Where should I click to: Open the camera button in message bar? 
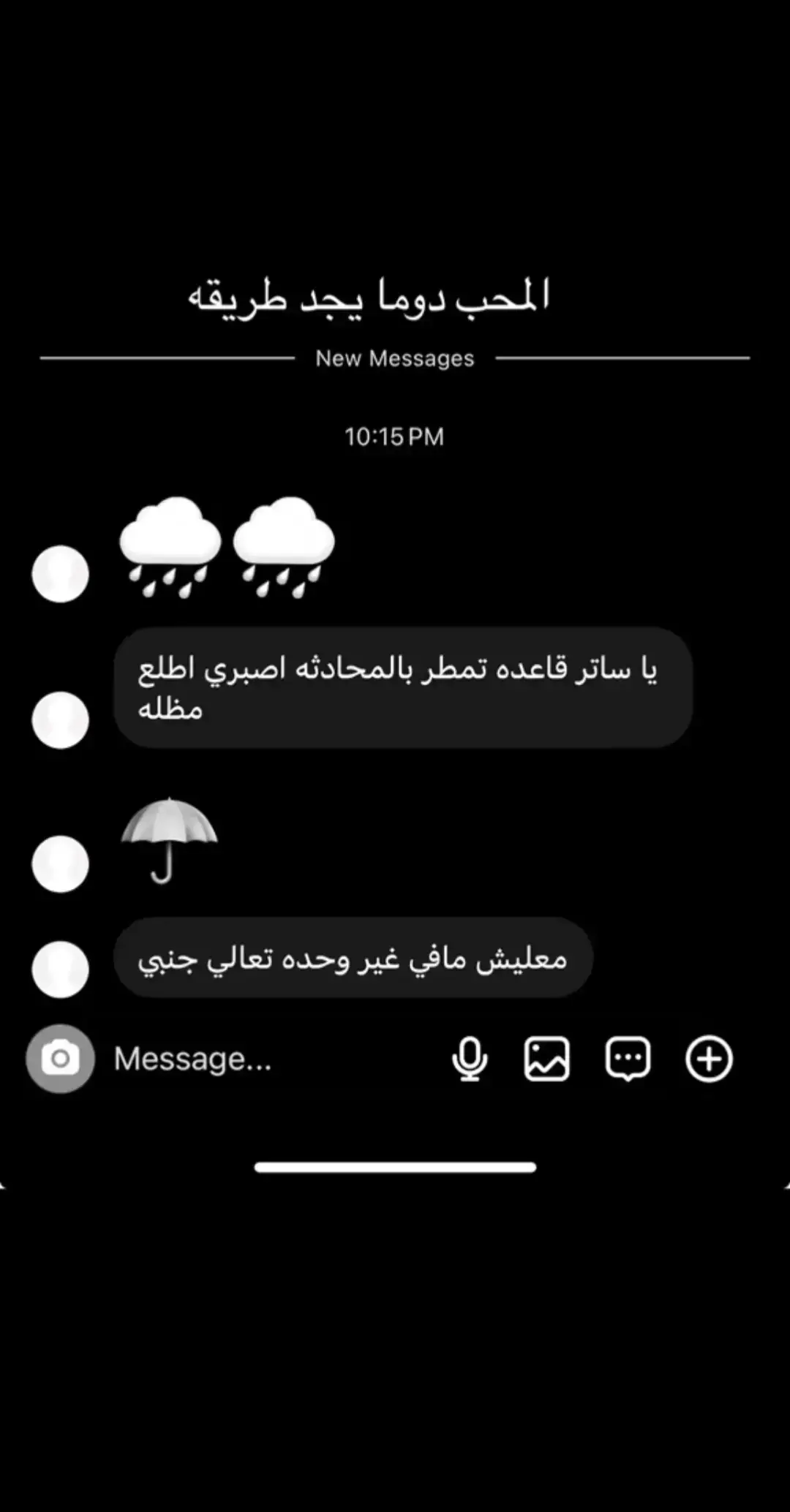click(x=60, y=1059)
